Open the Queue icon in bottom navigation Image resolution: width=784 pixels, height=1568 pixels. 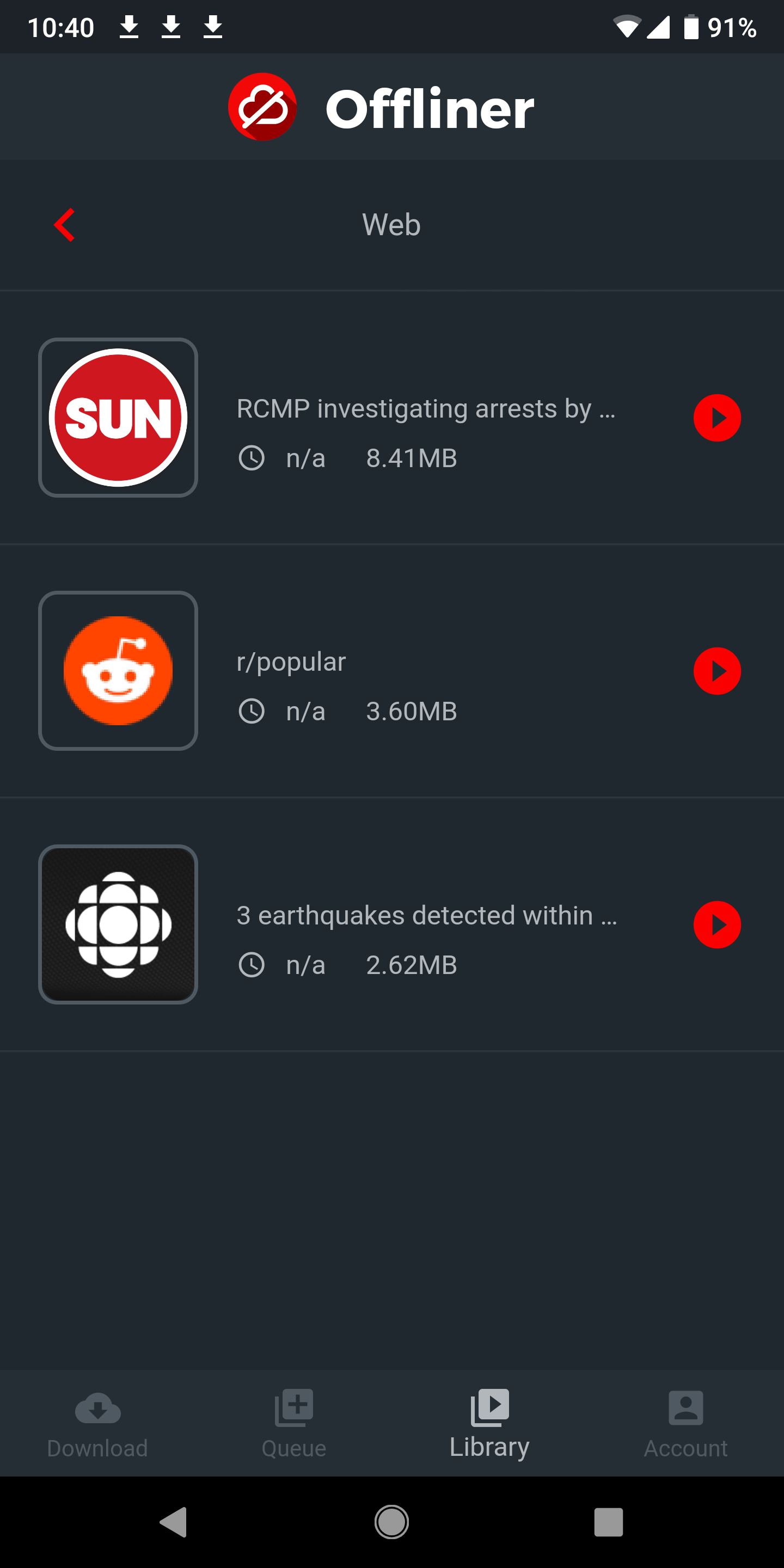(x=293, y=1407)
